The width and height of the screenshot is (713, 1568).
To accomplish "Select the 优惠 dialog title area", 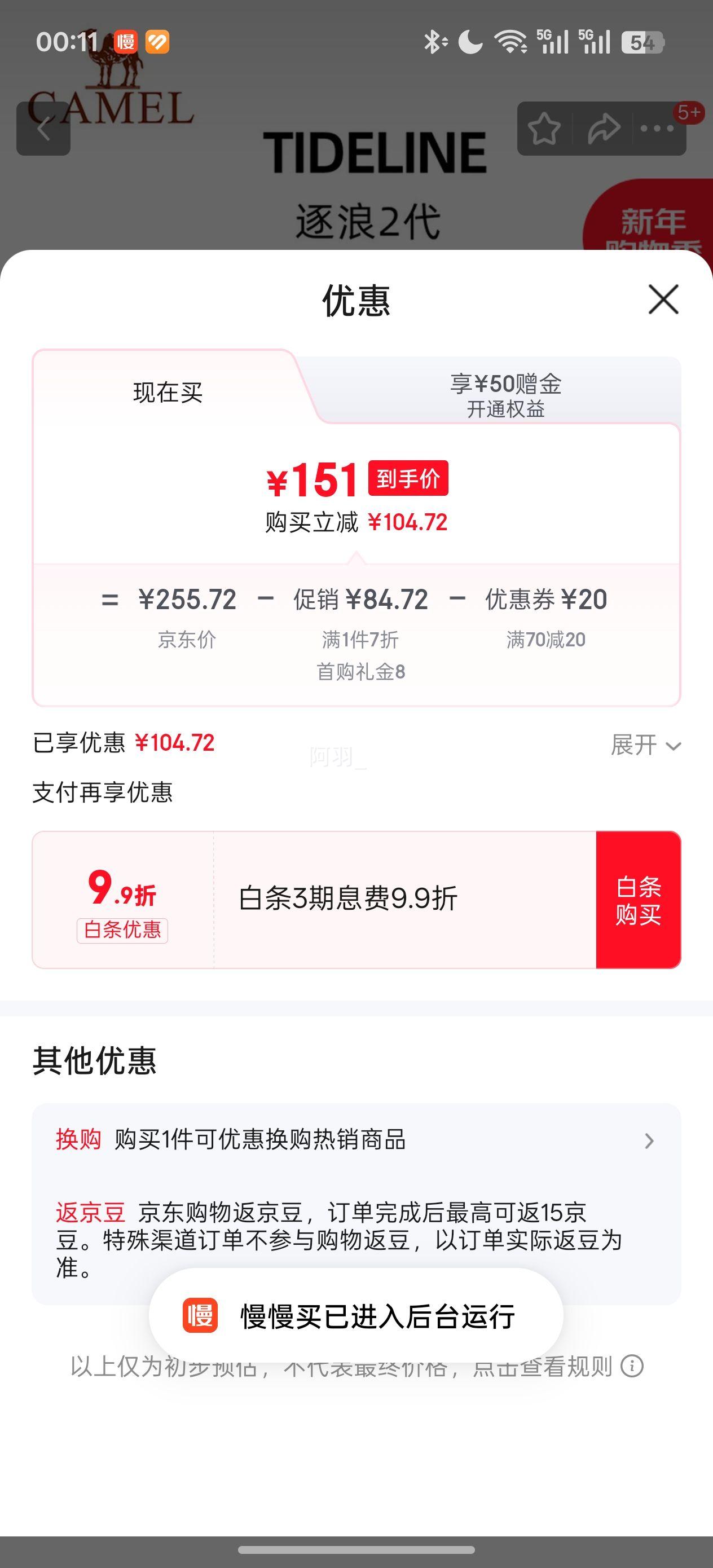I will tap(355, 299).
